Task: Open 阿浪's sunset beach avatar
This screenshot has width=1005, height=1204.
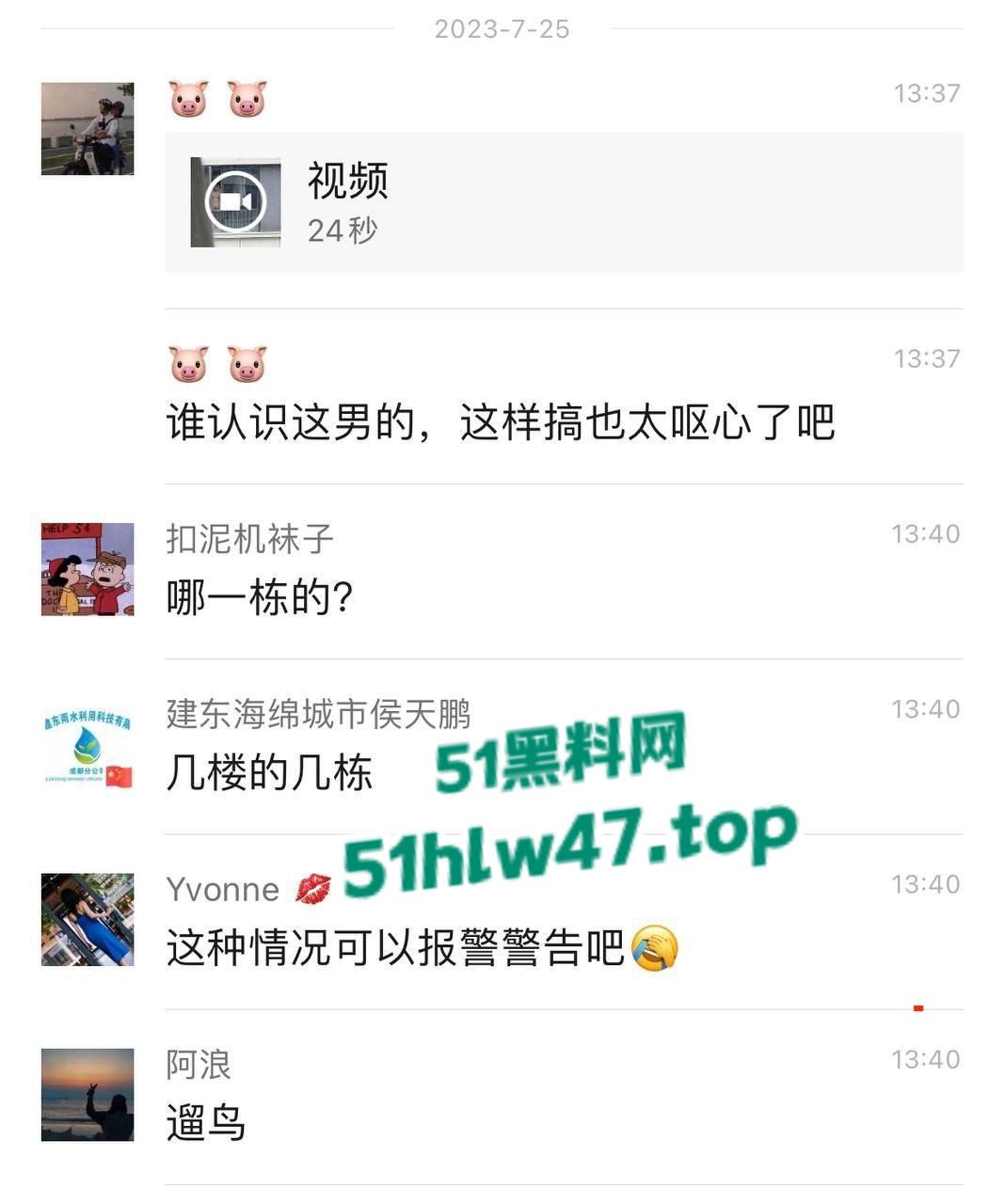Action: coord(87,1096)
